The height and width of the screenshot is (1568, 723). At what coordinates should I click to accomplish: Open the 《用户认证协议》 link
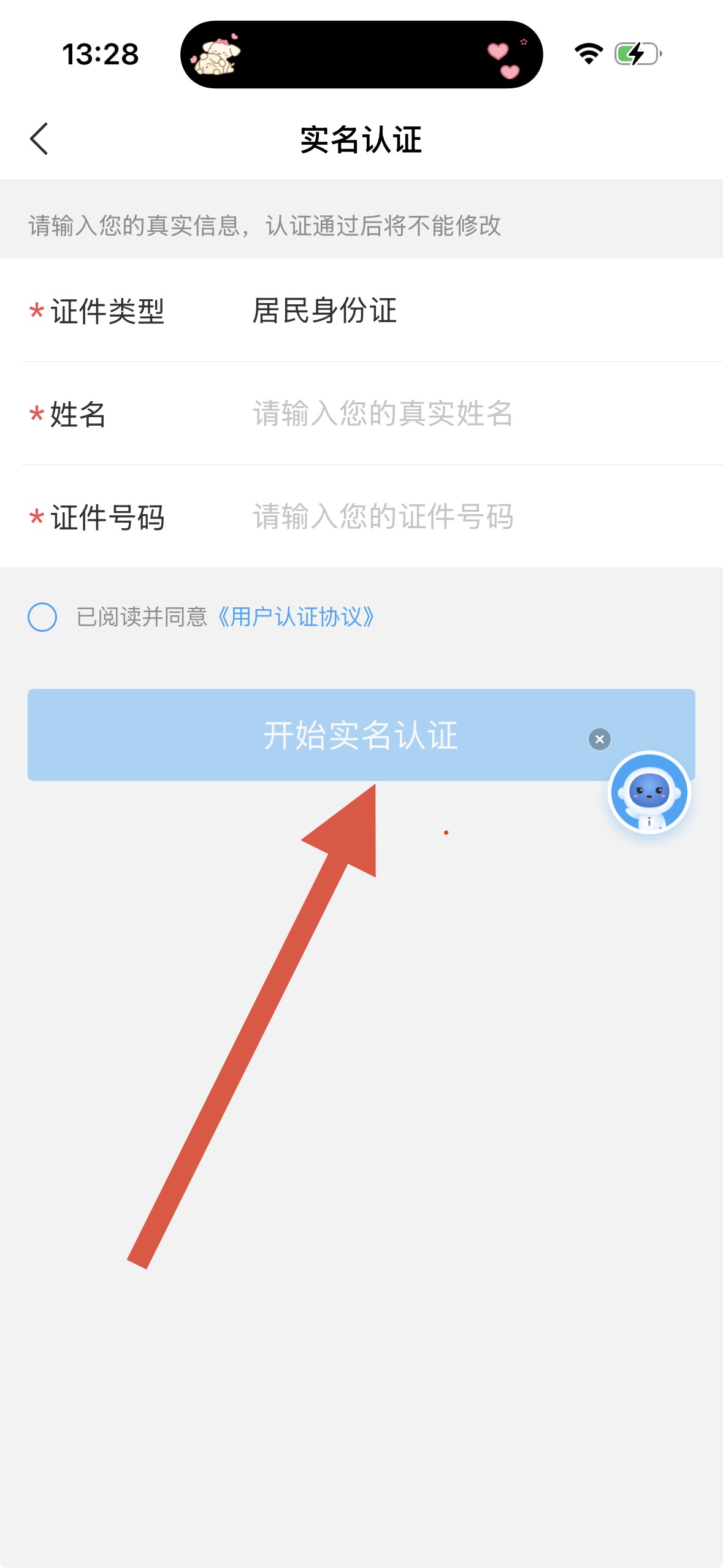point(296,617)
